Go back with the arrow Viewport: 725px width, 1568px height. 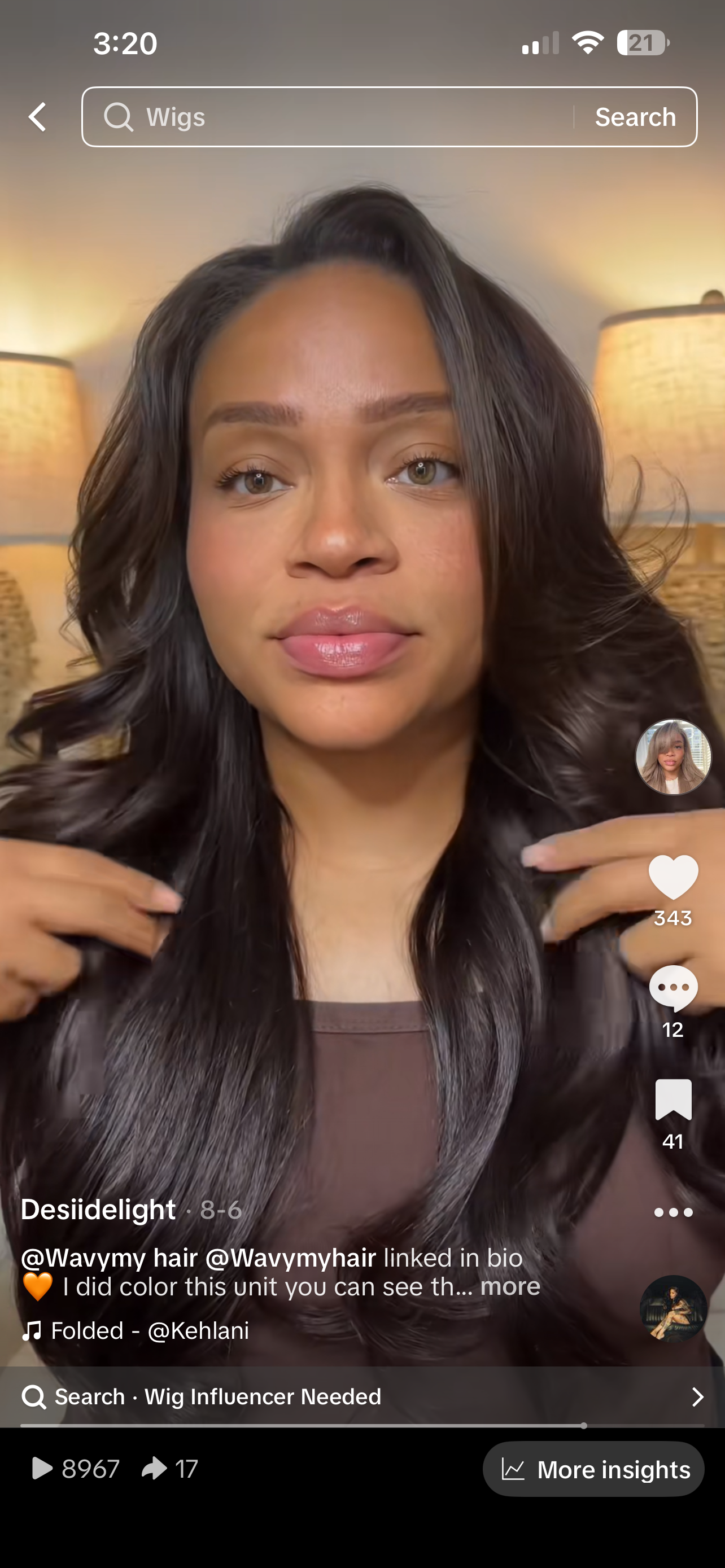[x=38, y=117]
